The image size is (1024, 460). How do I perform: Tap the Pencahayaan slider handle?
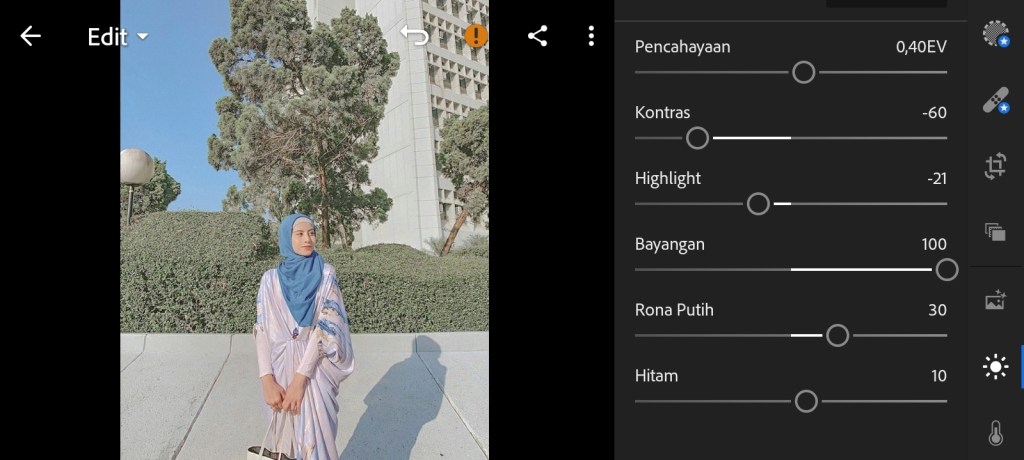(x=803, y=72)
